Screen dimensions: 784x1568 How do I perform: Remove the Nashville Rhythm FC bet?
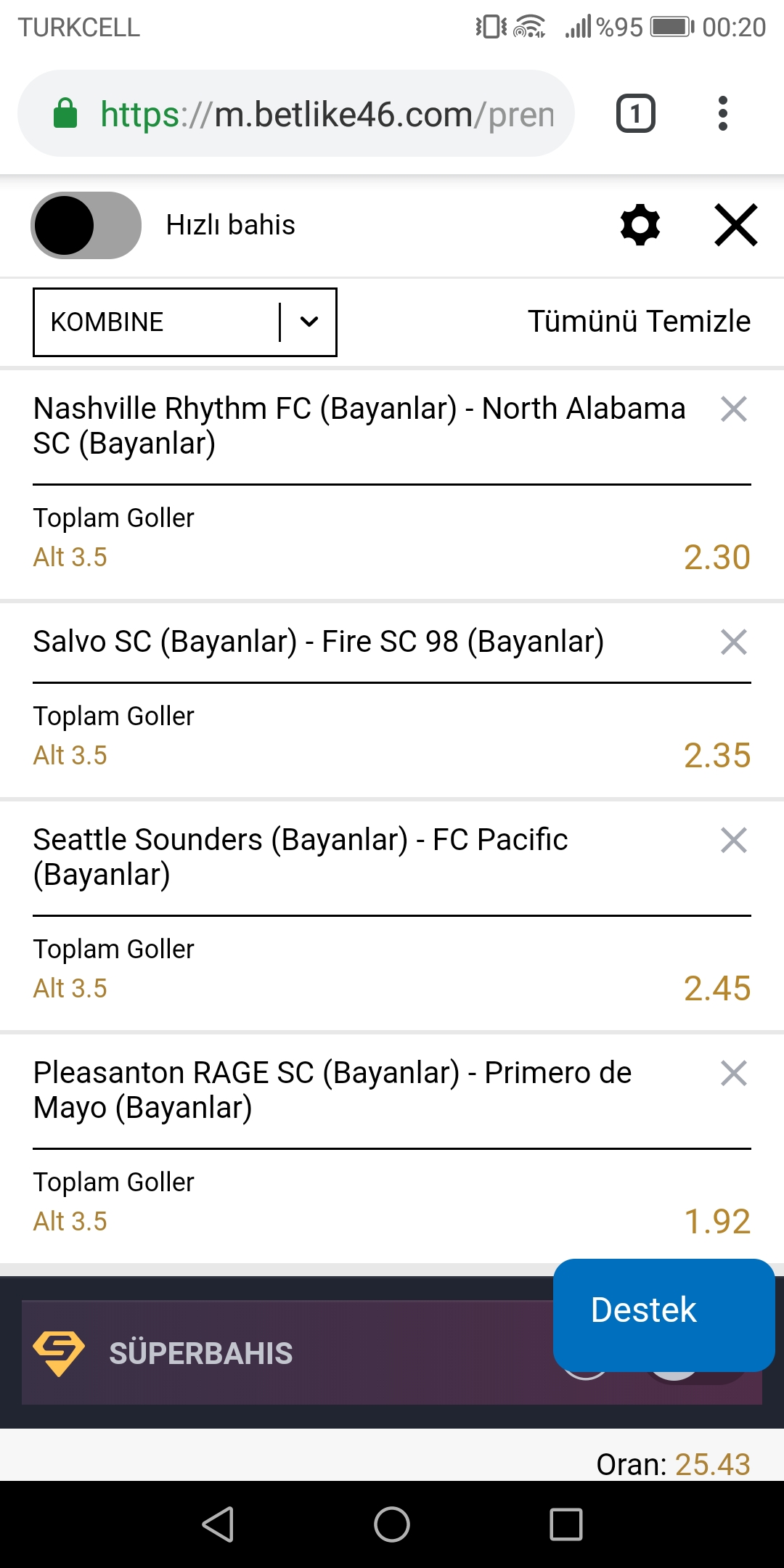click(x=734, y=409)
